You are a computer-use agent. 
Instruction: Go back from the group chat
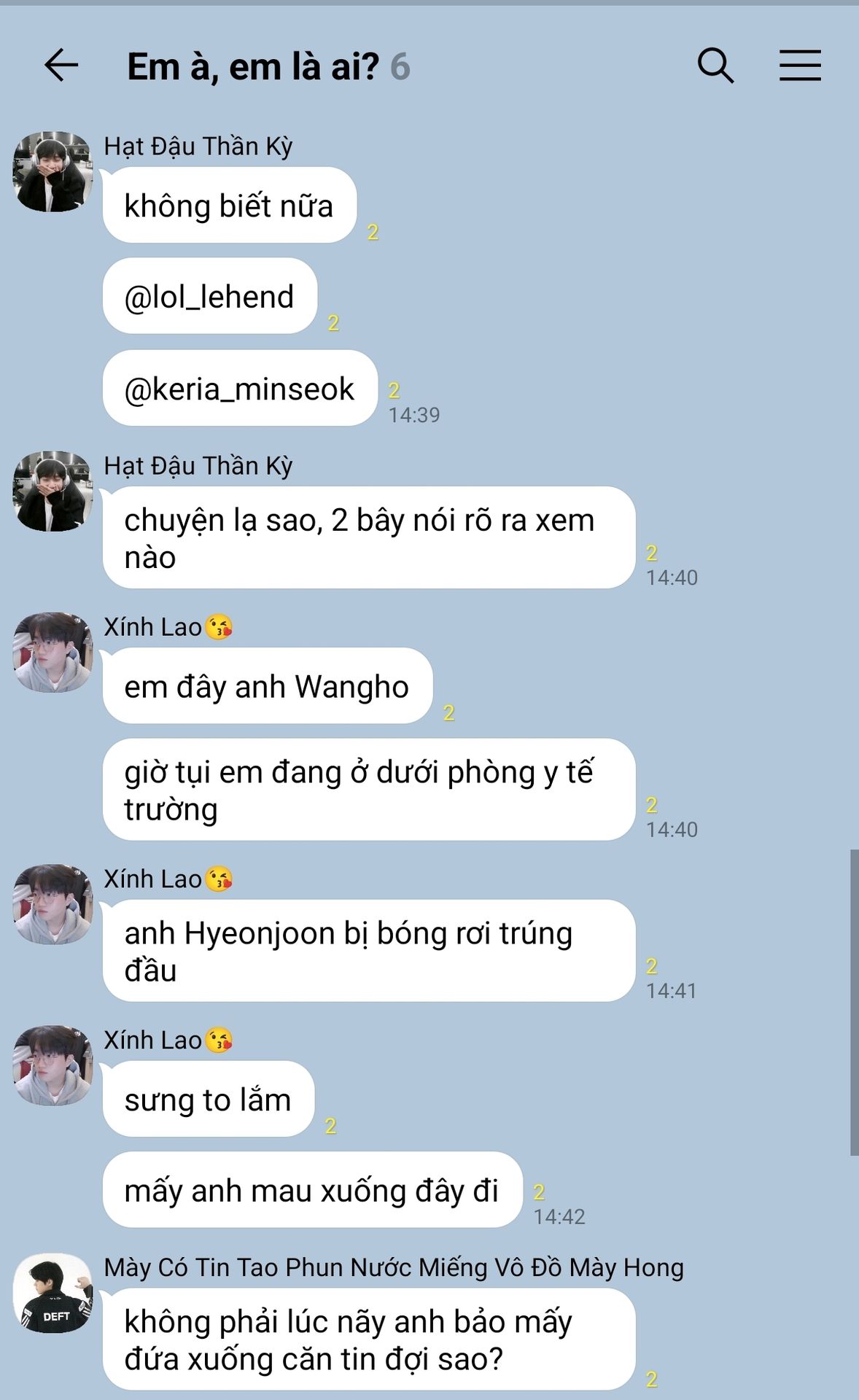click(61, 66)
